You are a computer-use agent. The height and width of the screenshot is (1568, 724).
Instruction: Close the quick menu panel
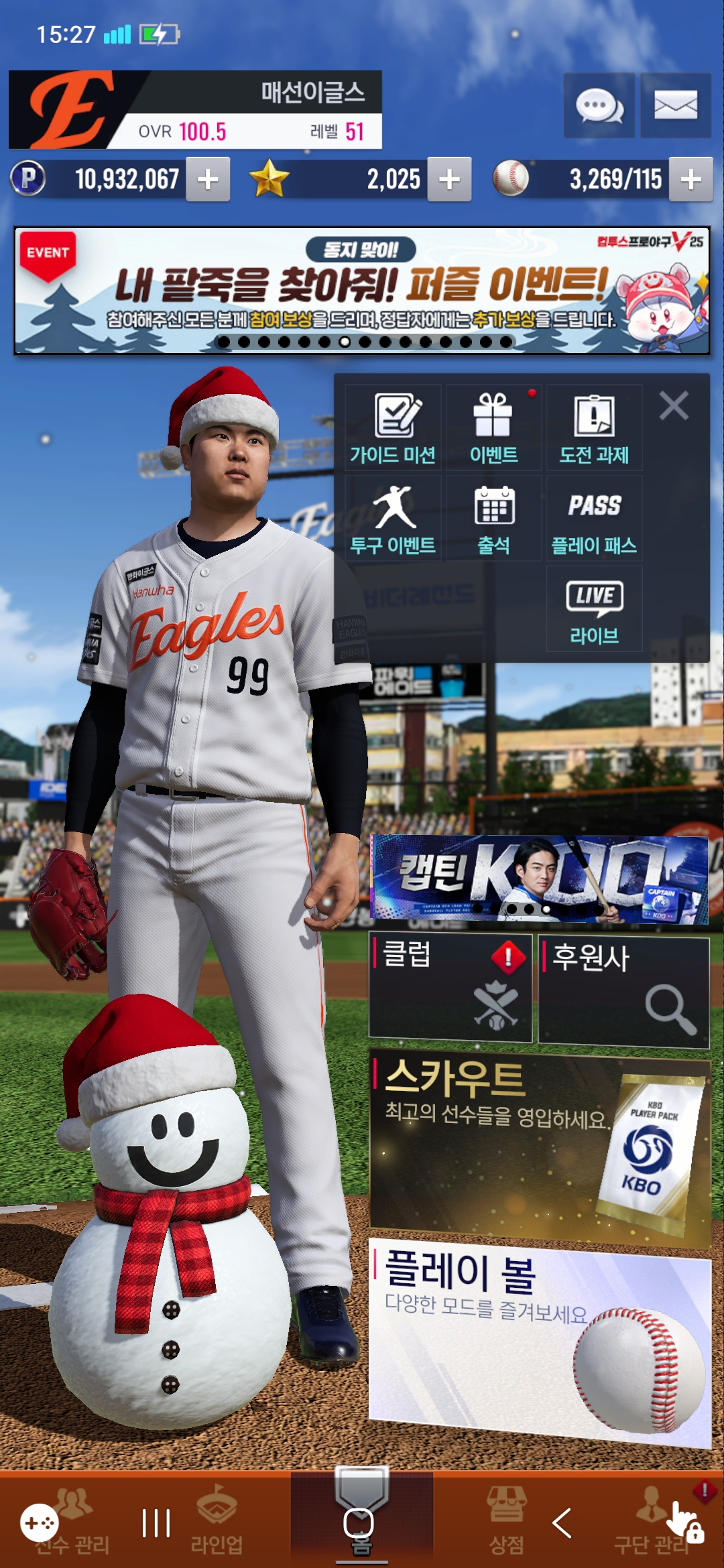[x=674, y=406]
